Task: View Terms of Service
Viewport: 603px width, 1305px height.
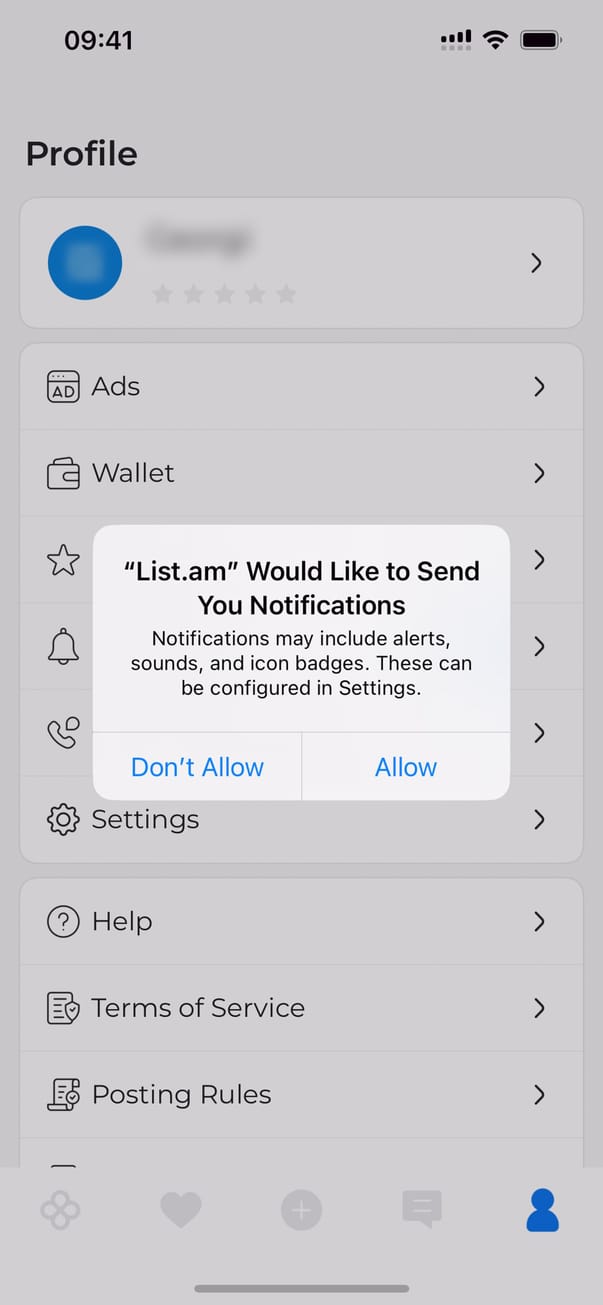Action: tap(301, 1008)
